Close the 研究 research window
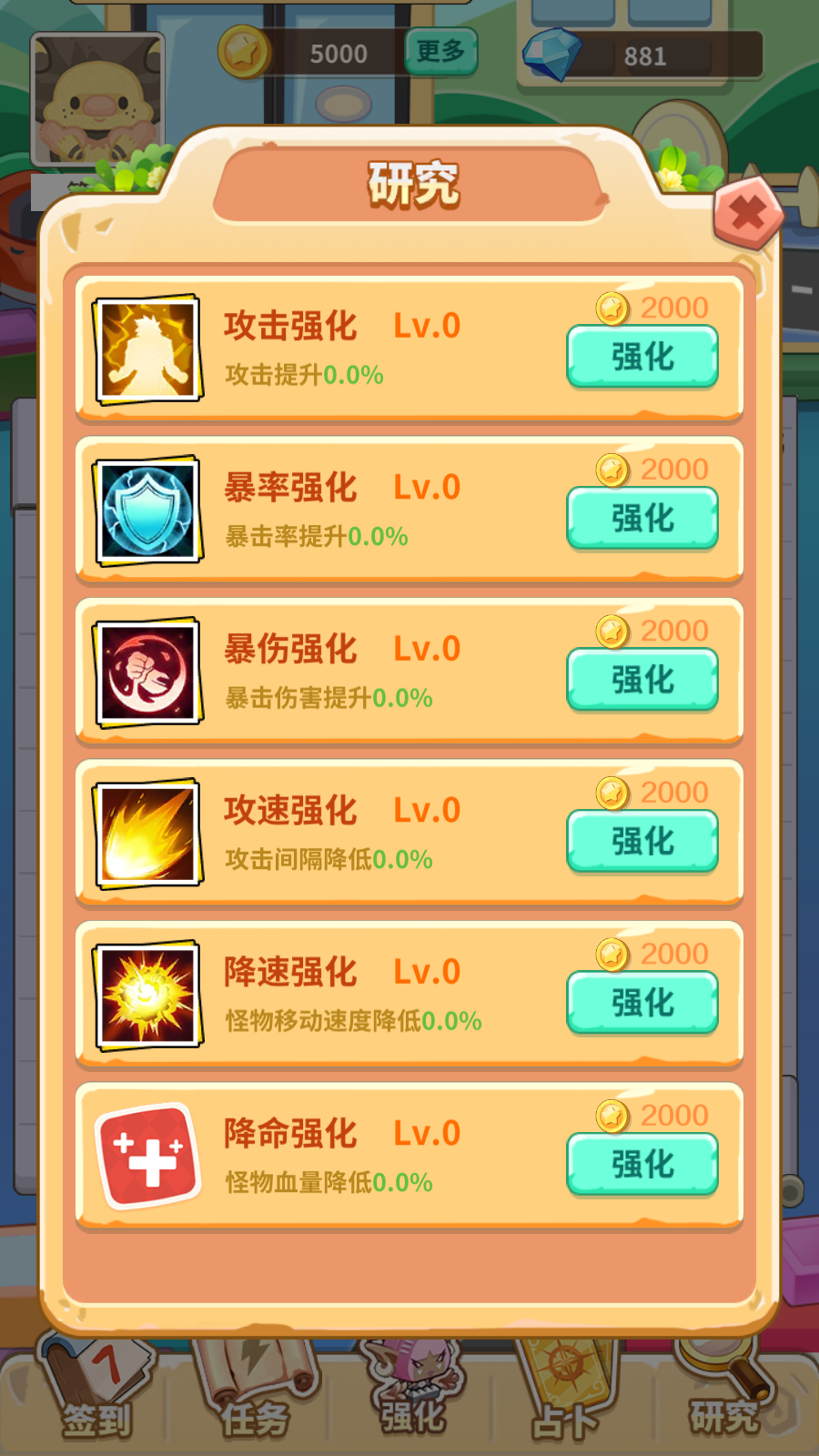This screenshot has width=819, height=1456. coord(746,213)
